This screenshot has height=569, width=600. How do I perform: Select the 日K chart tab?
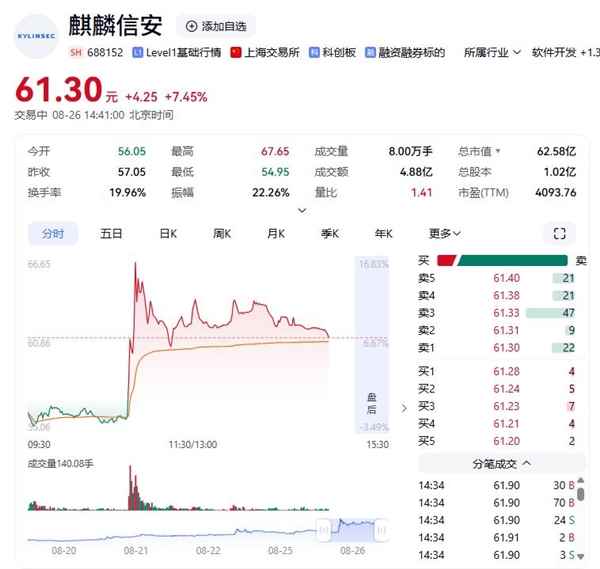[168, 234]
